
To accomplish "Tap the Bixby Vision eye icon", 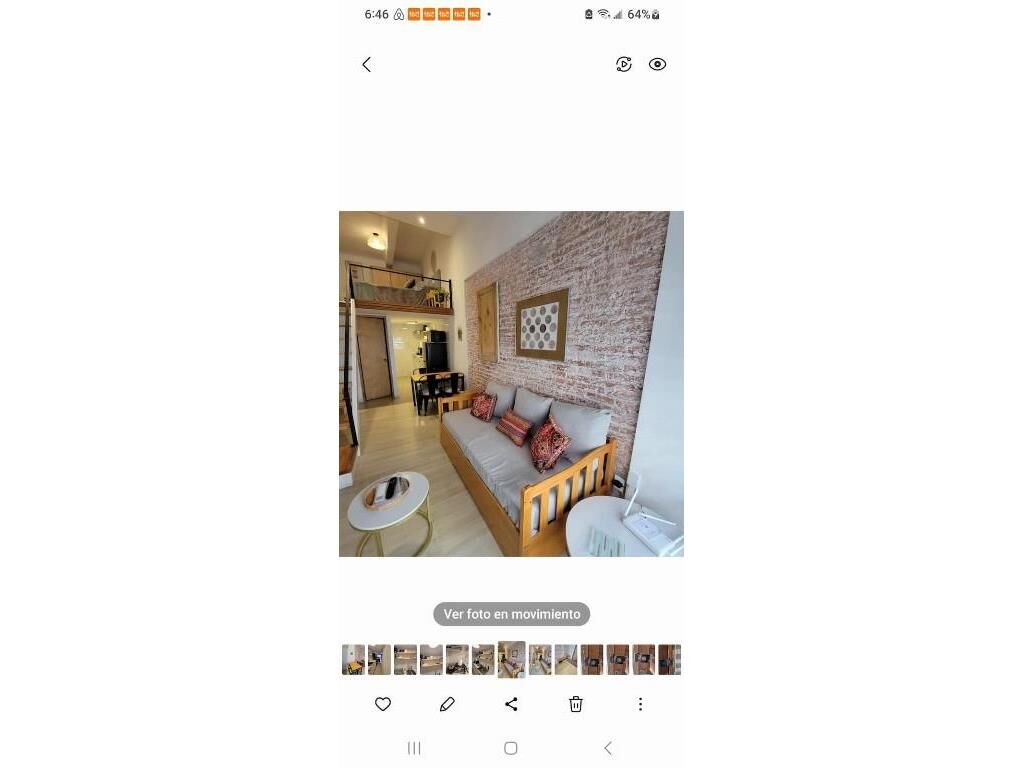I will pos(657,64).
